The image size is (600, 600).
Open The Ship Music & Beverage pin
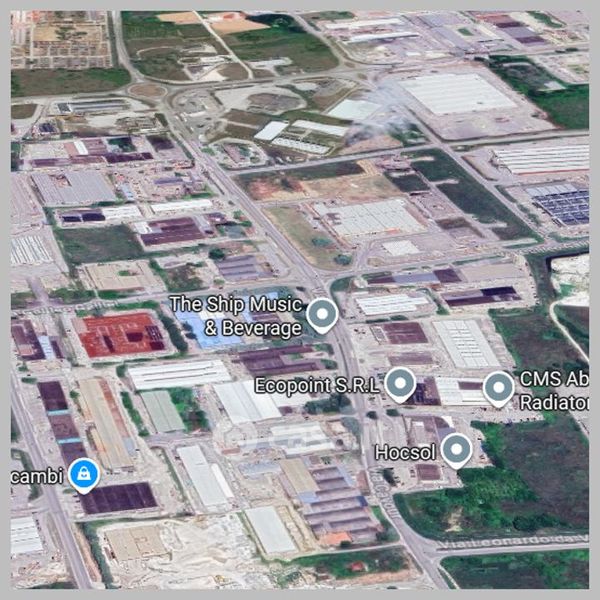pos(321,314)
